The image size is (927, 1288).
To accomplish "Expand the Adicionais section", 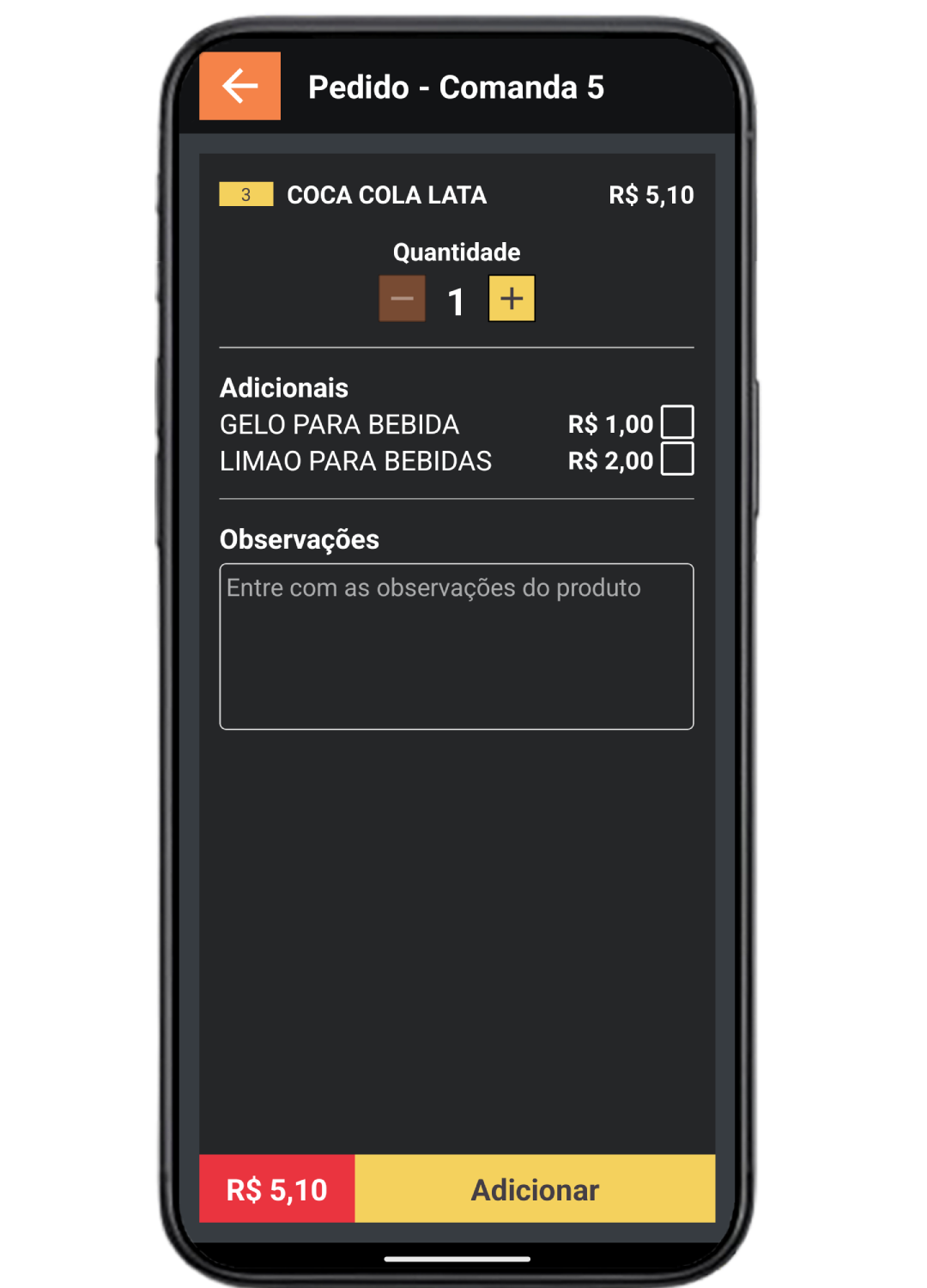I will [x=283, y=387].
